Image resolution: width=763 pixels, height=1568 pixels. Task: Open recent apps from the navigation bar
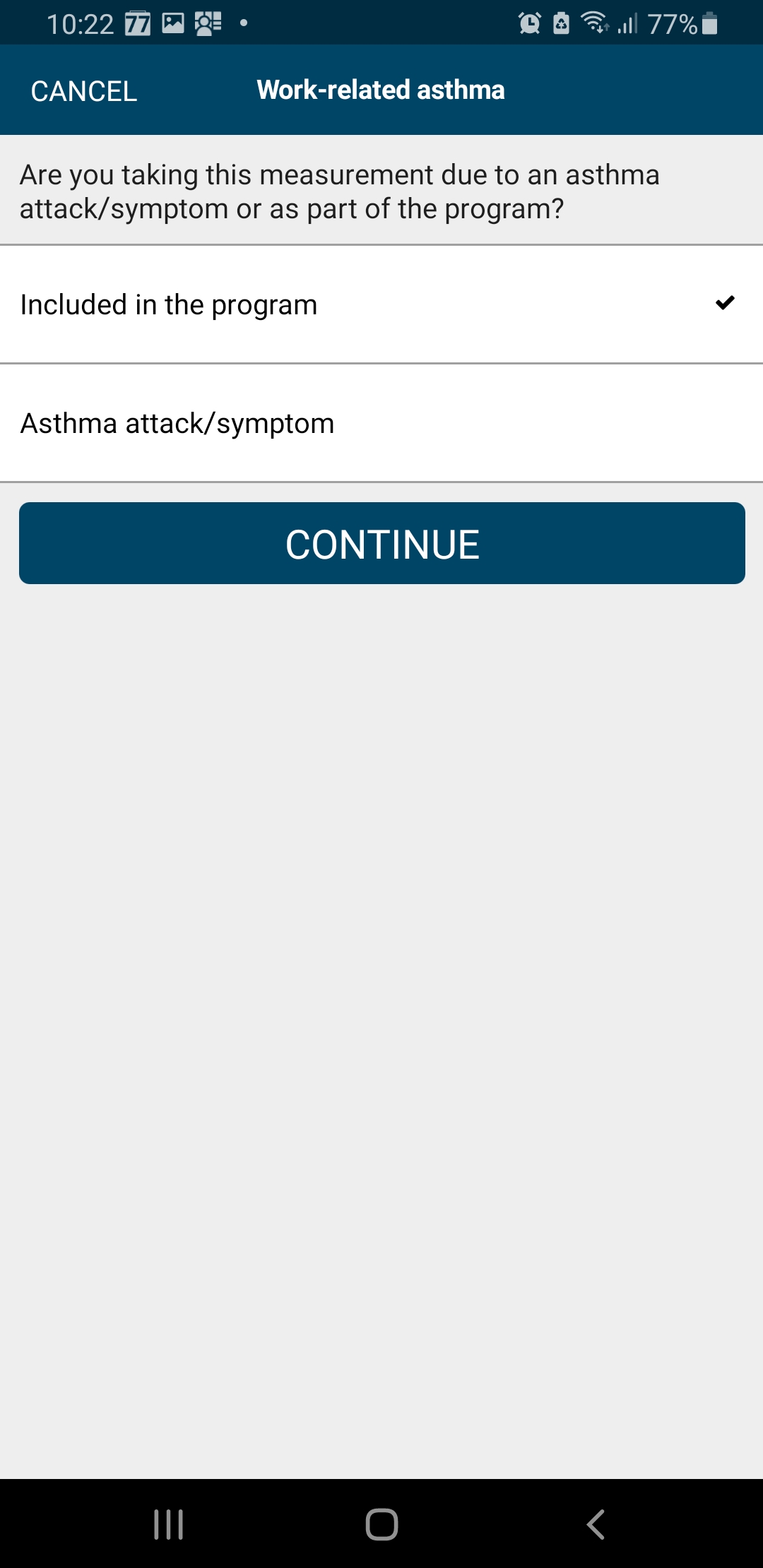169,1524
